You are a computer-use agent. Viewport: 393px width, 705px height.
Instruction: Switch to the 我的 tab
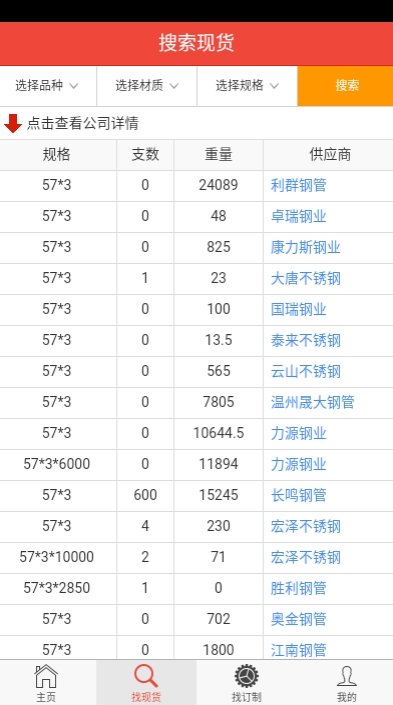pyautogui.click(x=346, y=683)
